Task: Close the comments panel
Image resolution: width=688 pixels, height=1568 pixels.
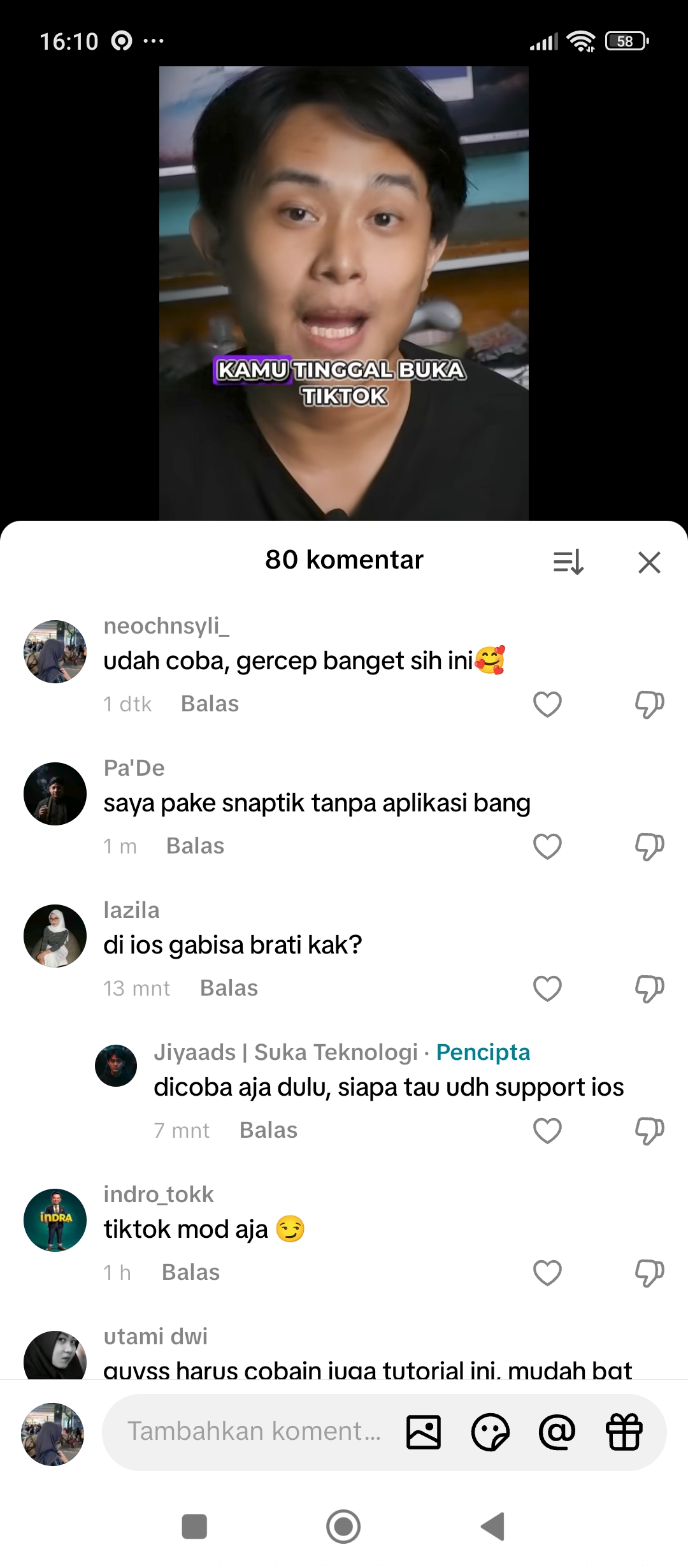Action: (649, 562)
